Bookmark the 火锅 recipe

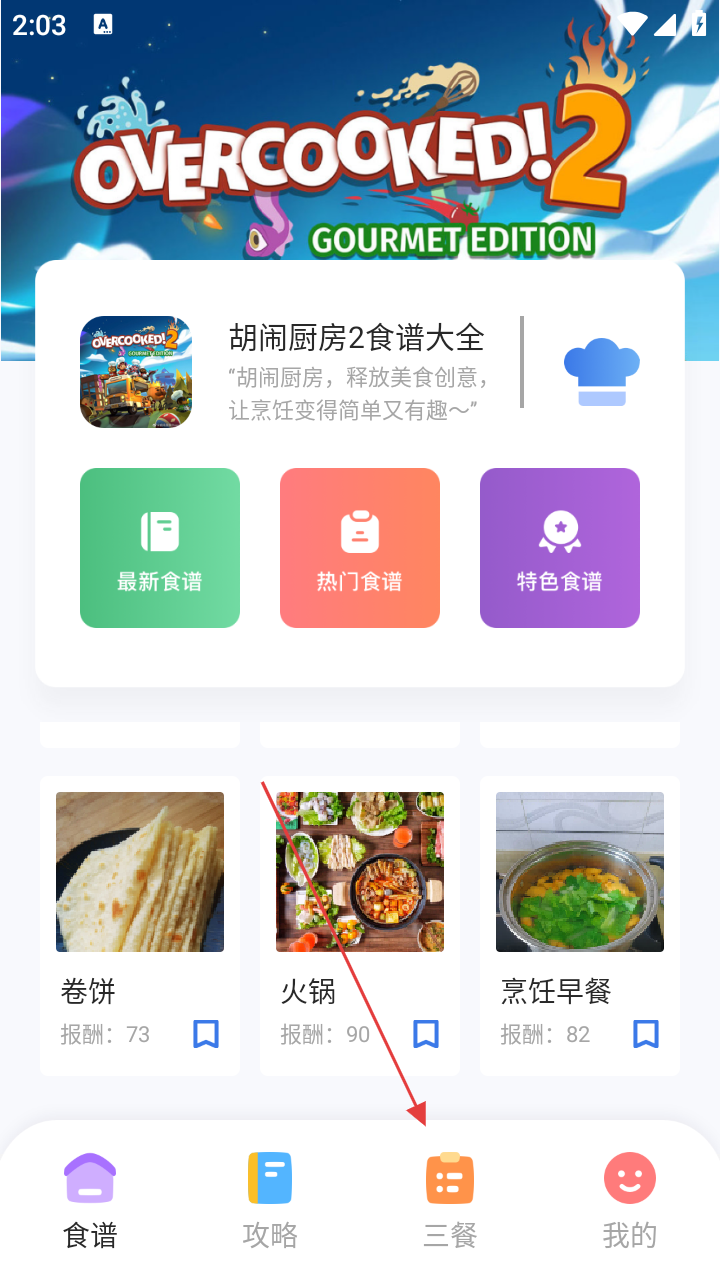(426, 1034)
